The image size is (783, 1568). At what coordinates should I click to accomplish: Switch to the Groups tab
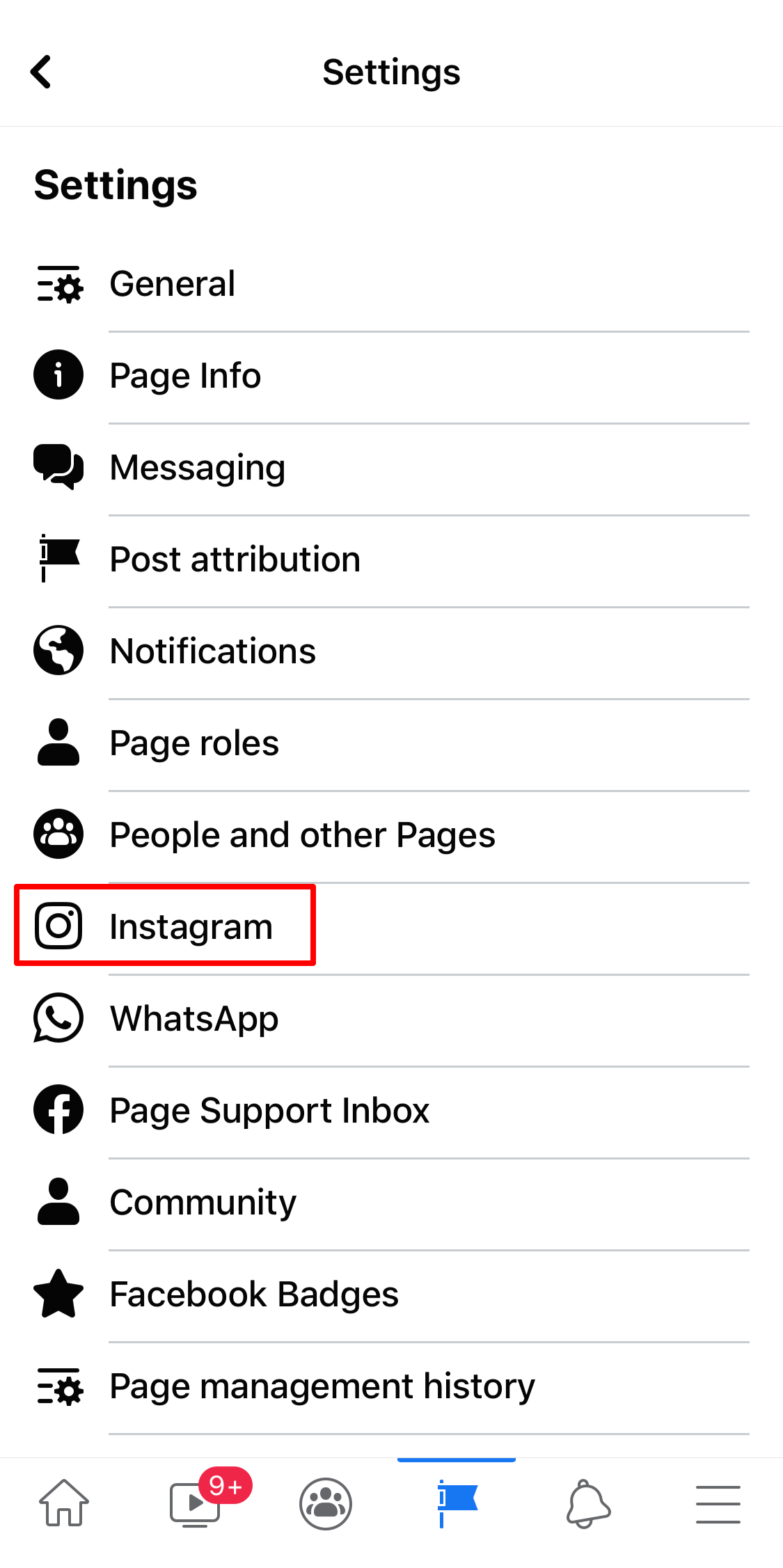click(326, 1503)
